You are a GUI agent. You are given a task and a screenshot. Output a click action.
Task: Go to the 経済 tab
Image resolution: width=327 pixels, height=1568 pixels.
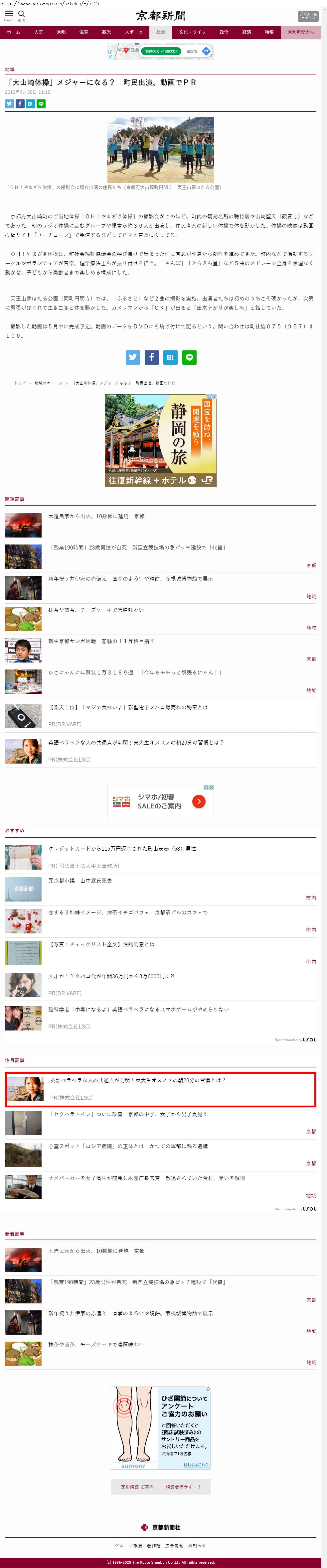pos(246,32)
